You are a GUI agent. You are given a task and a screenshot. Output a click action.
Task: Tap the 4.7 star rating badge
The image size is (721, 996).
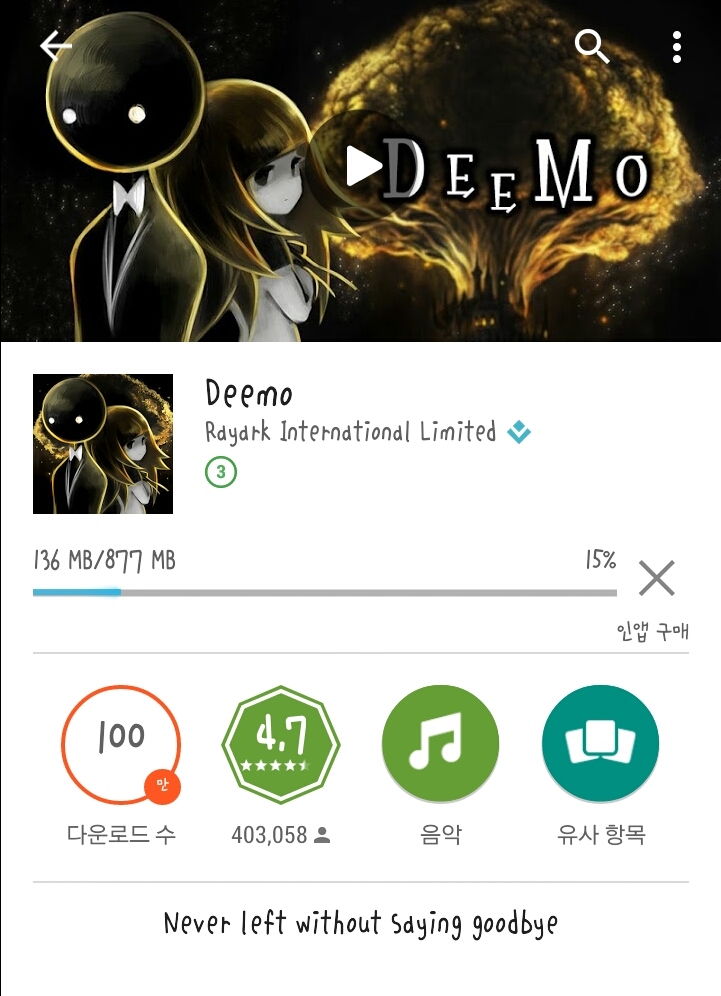click(280, 740)
